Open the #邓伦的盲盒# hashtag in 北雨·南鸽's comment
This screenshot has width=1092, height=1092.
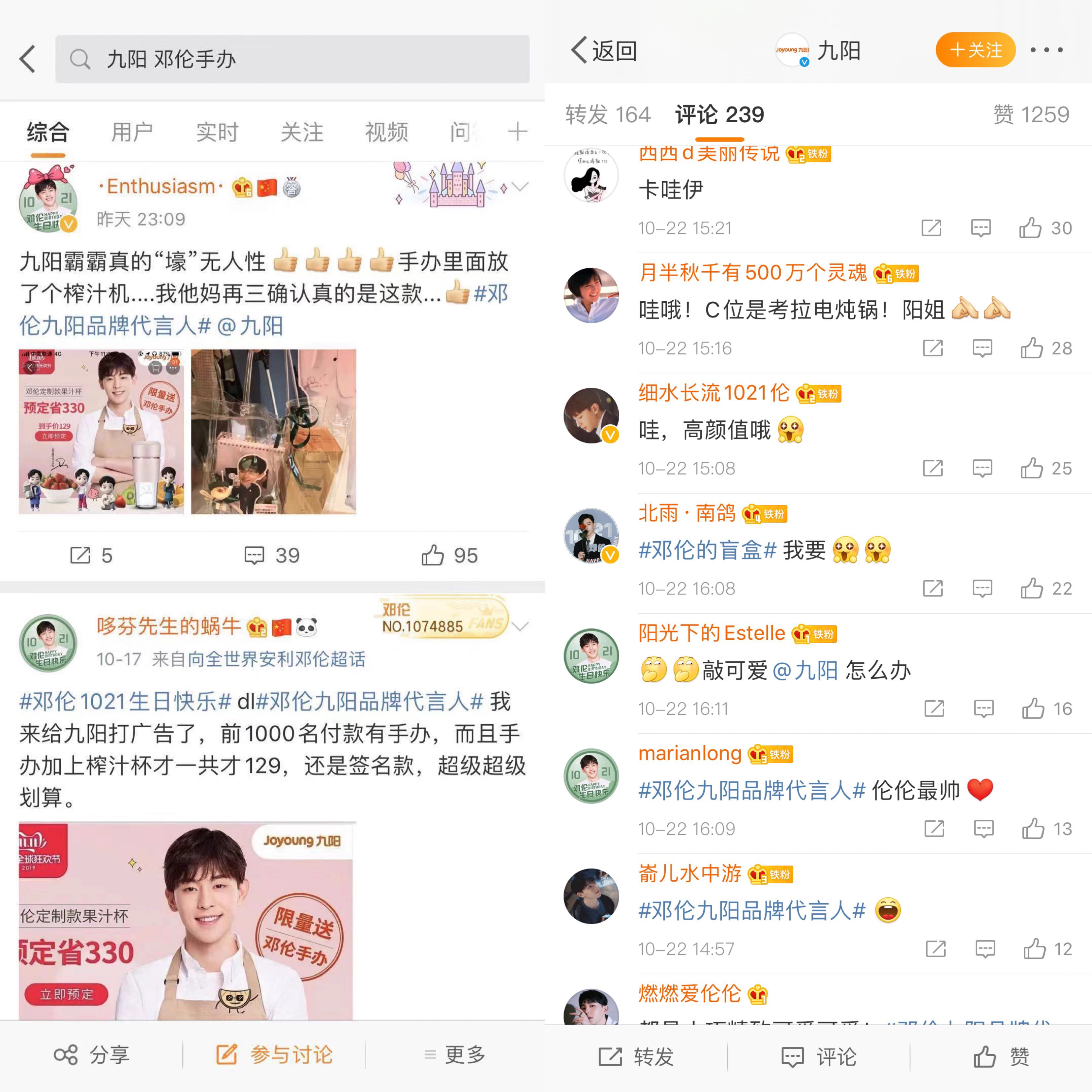coord(707,550)
